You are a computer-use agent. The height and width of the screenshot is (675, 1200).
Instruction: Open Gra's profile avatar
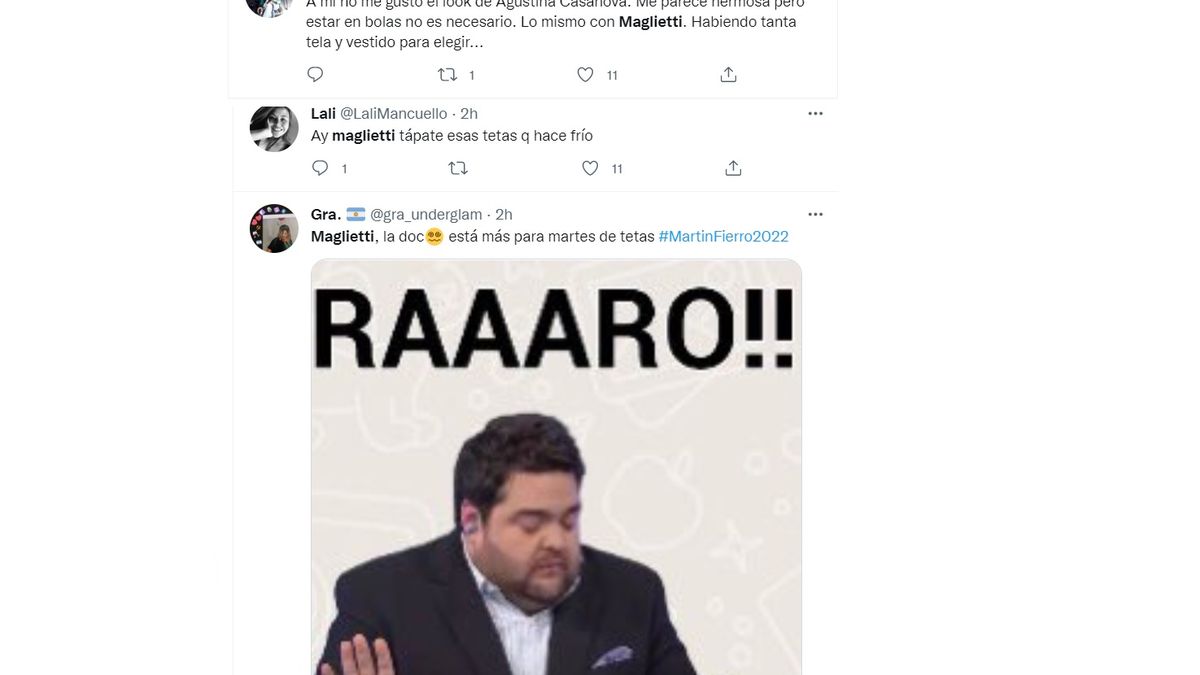tap(274, 228)
